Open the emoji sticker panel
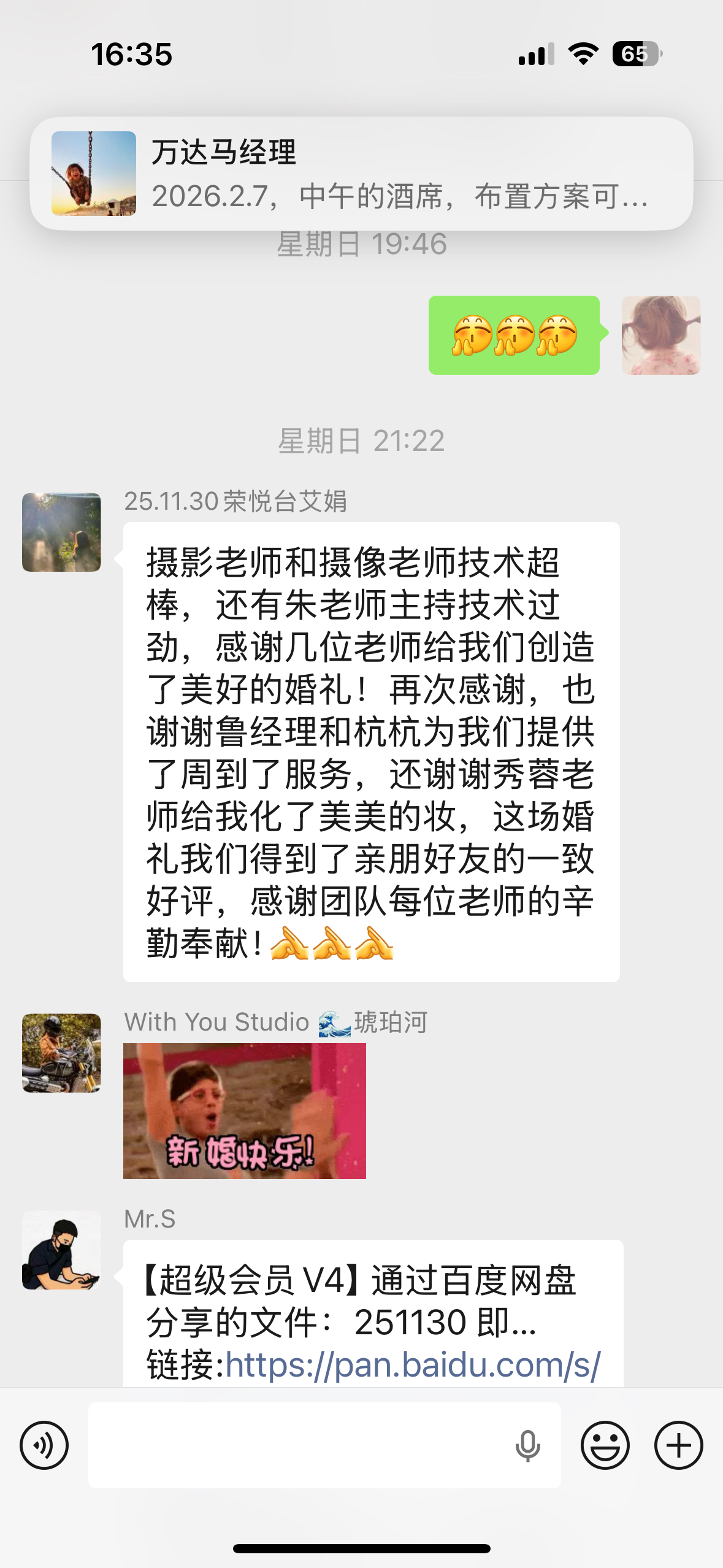Viewport: 723px width, 1568px height. (605, 1445)
